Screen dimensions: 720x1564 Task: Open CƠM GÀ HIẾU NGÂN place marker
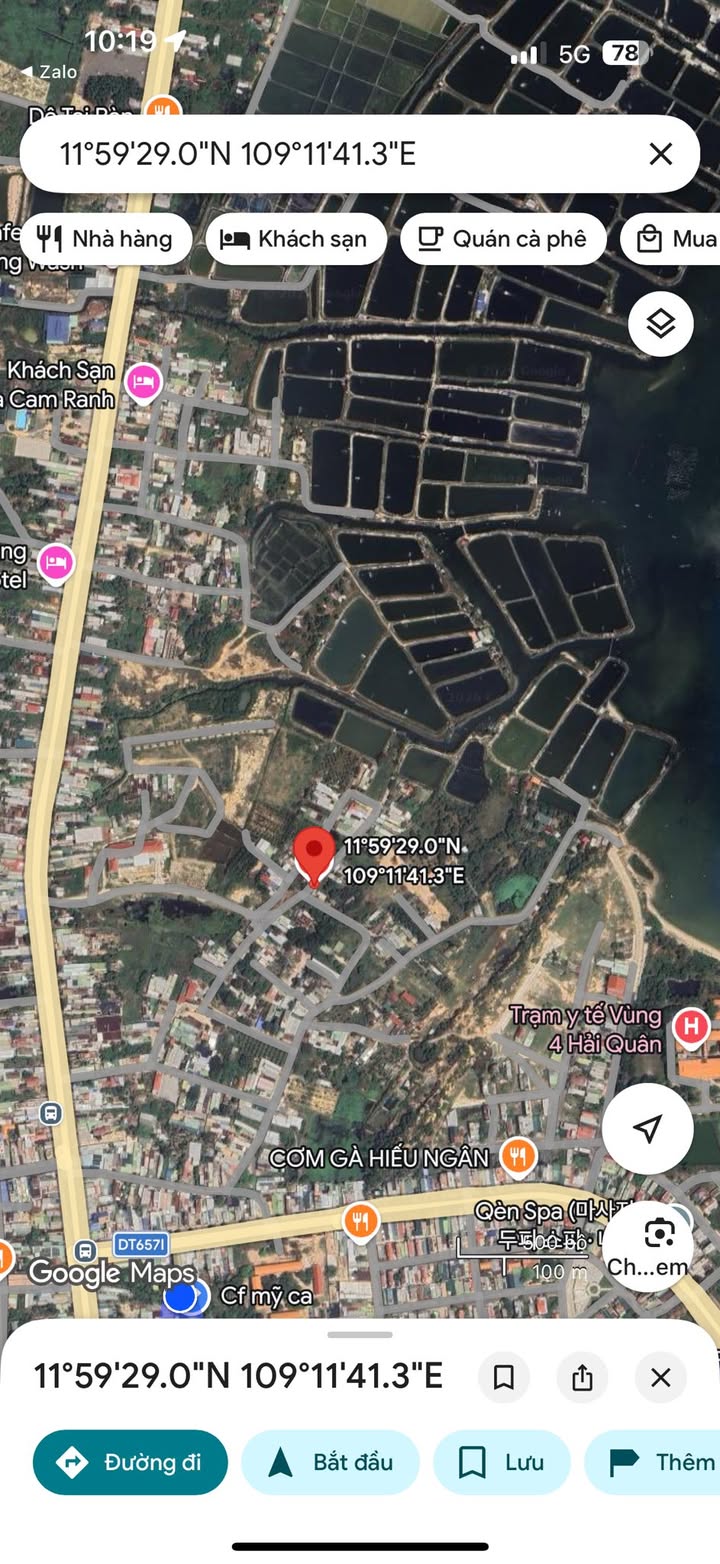pyautogui.click(x=517, y=1157)
